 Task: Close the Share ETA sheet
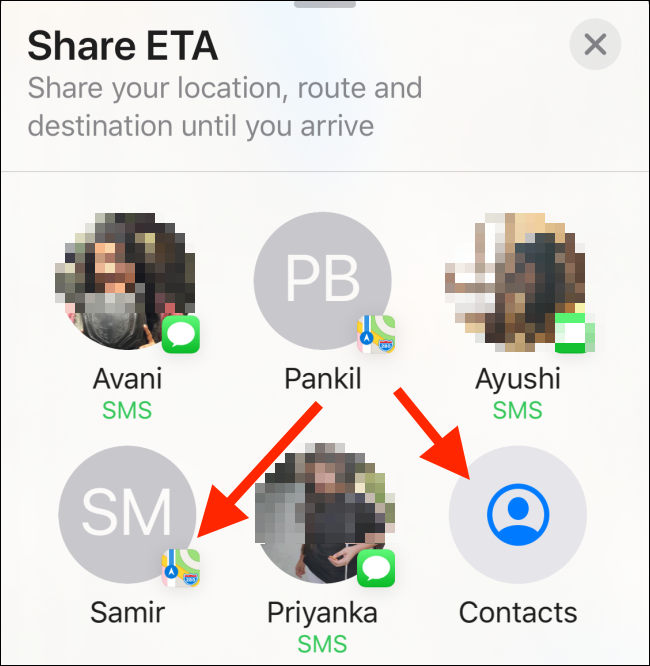595,45
